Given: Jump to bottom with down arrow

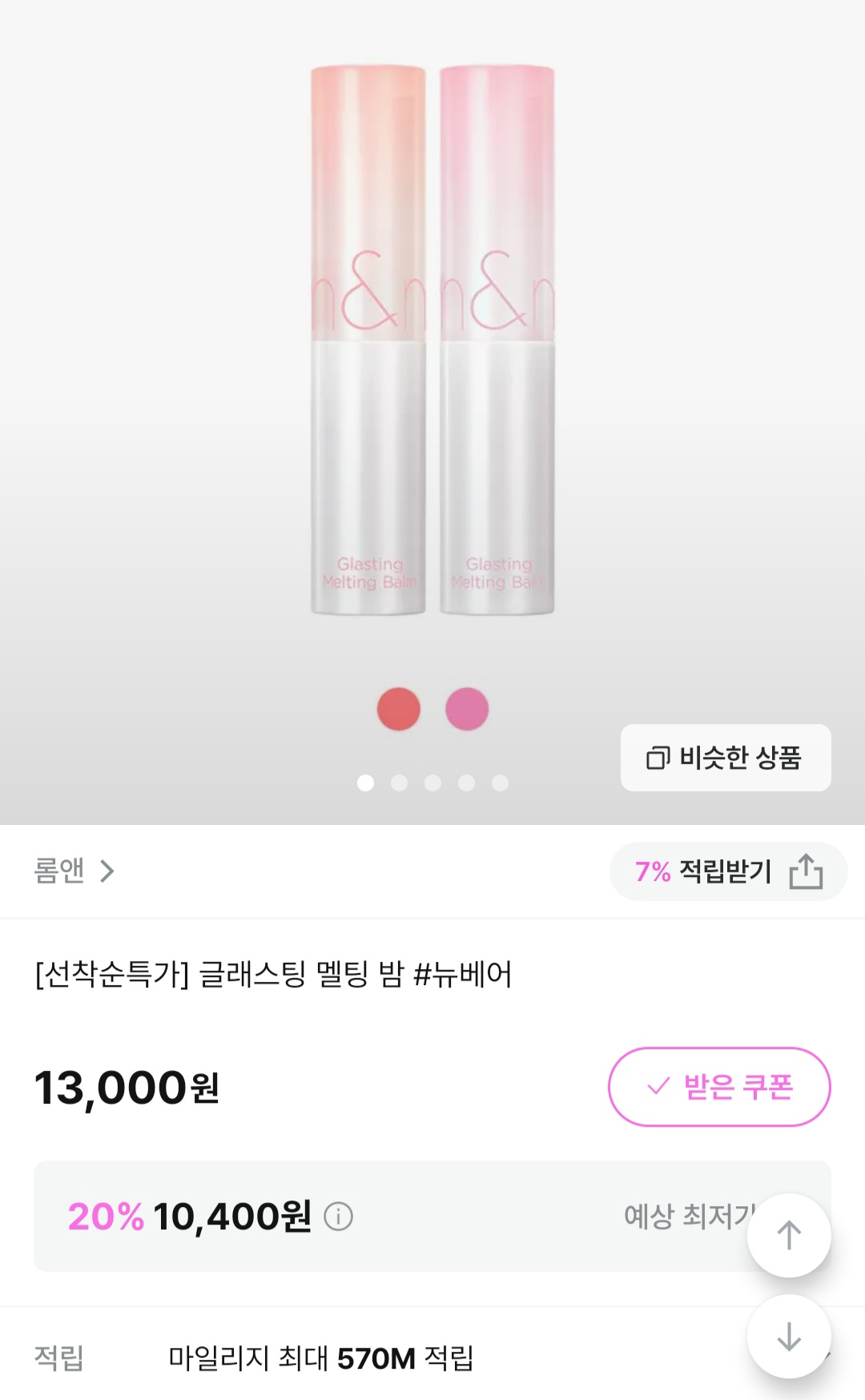Looking at the screenshot, I should [x=788, y=1337].
